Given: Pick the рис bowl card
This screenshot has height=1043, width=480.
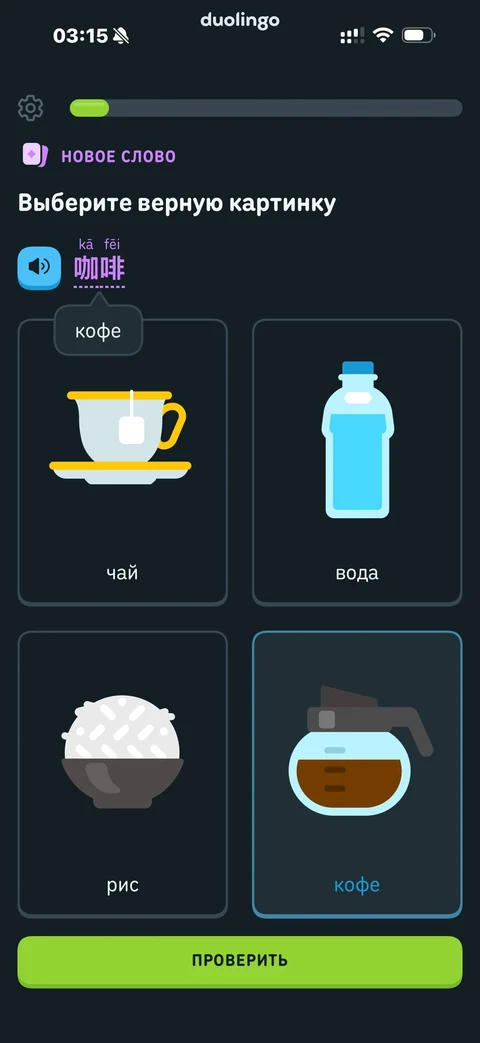Looking at the screenshot, I should (x=122, y=774).
